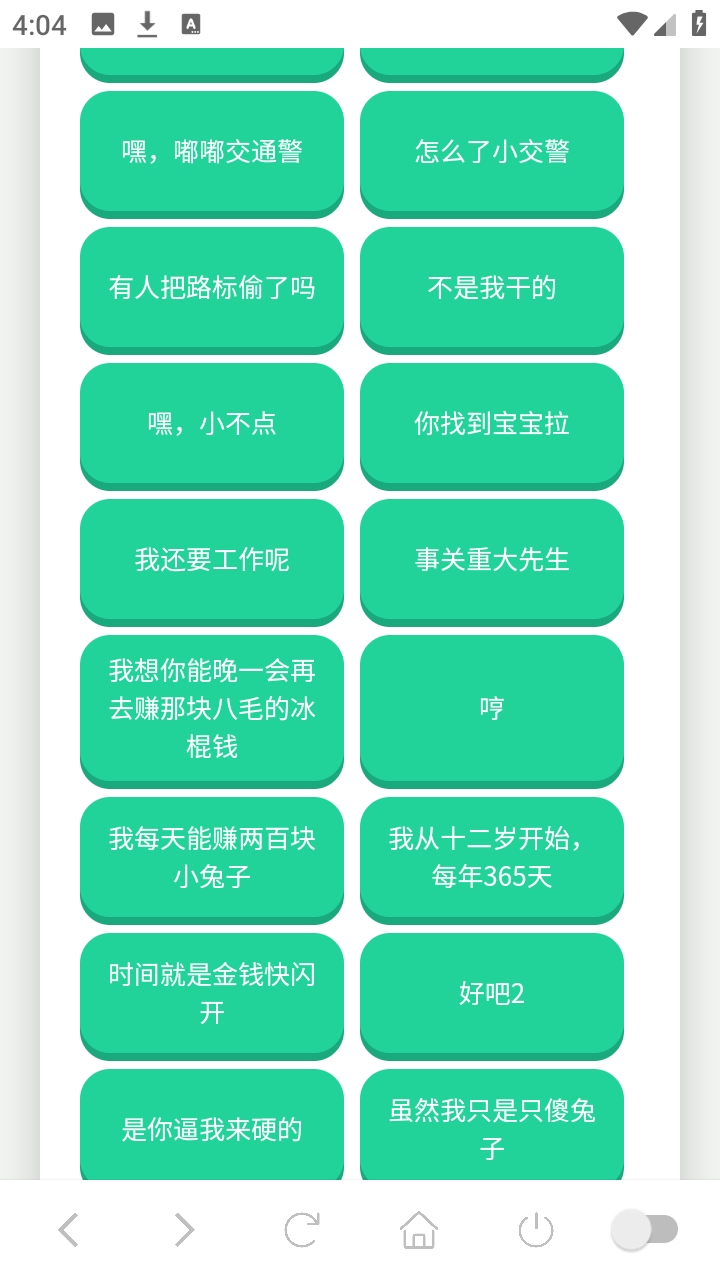The image size is (720, 1280).
Task: Play the 事关重大先生 clip
Action: tap(492, 560)
